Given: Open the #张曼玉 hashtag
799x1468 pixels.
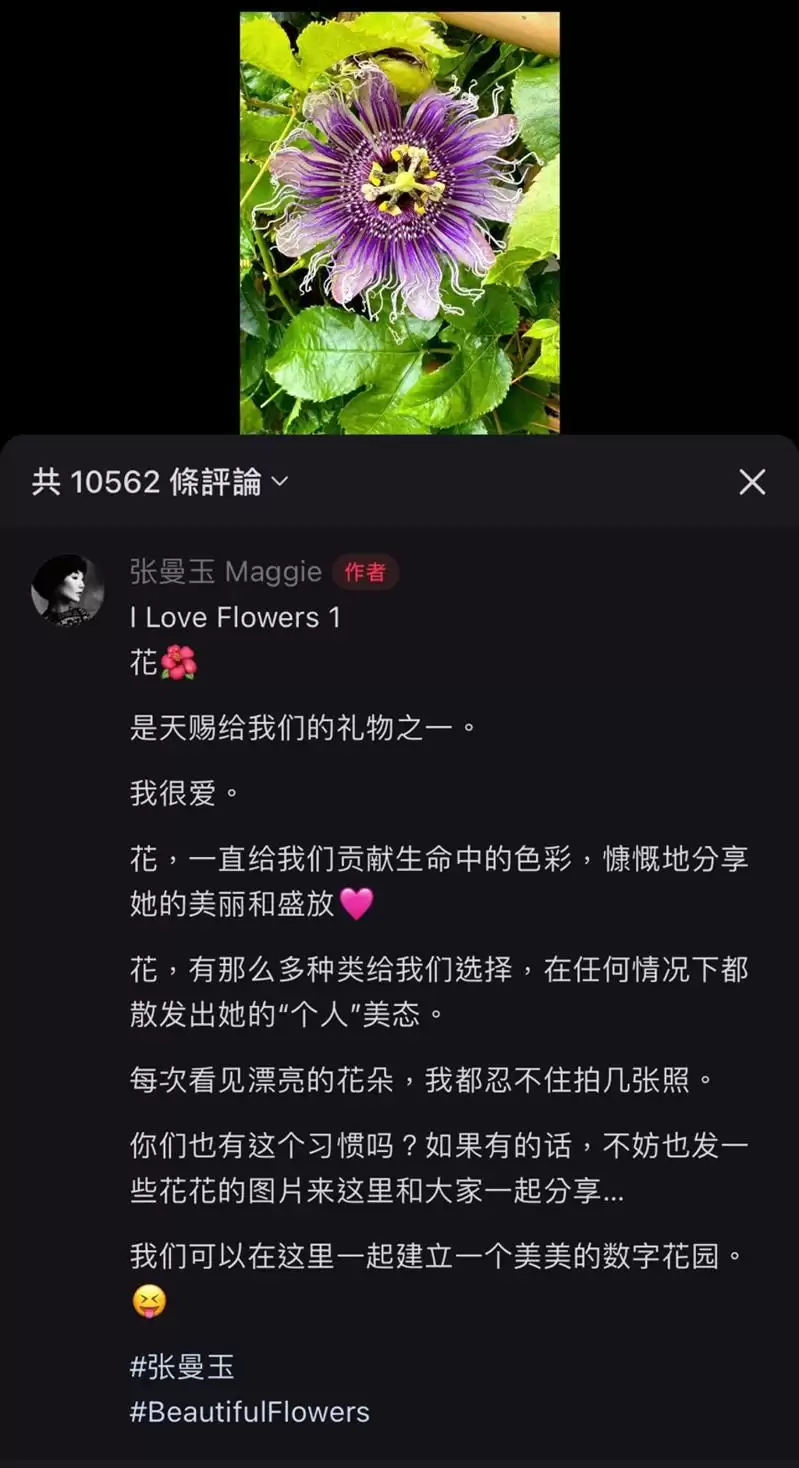Looking at the screenshot, I should click(182, 1367).
